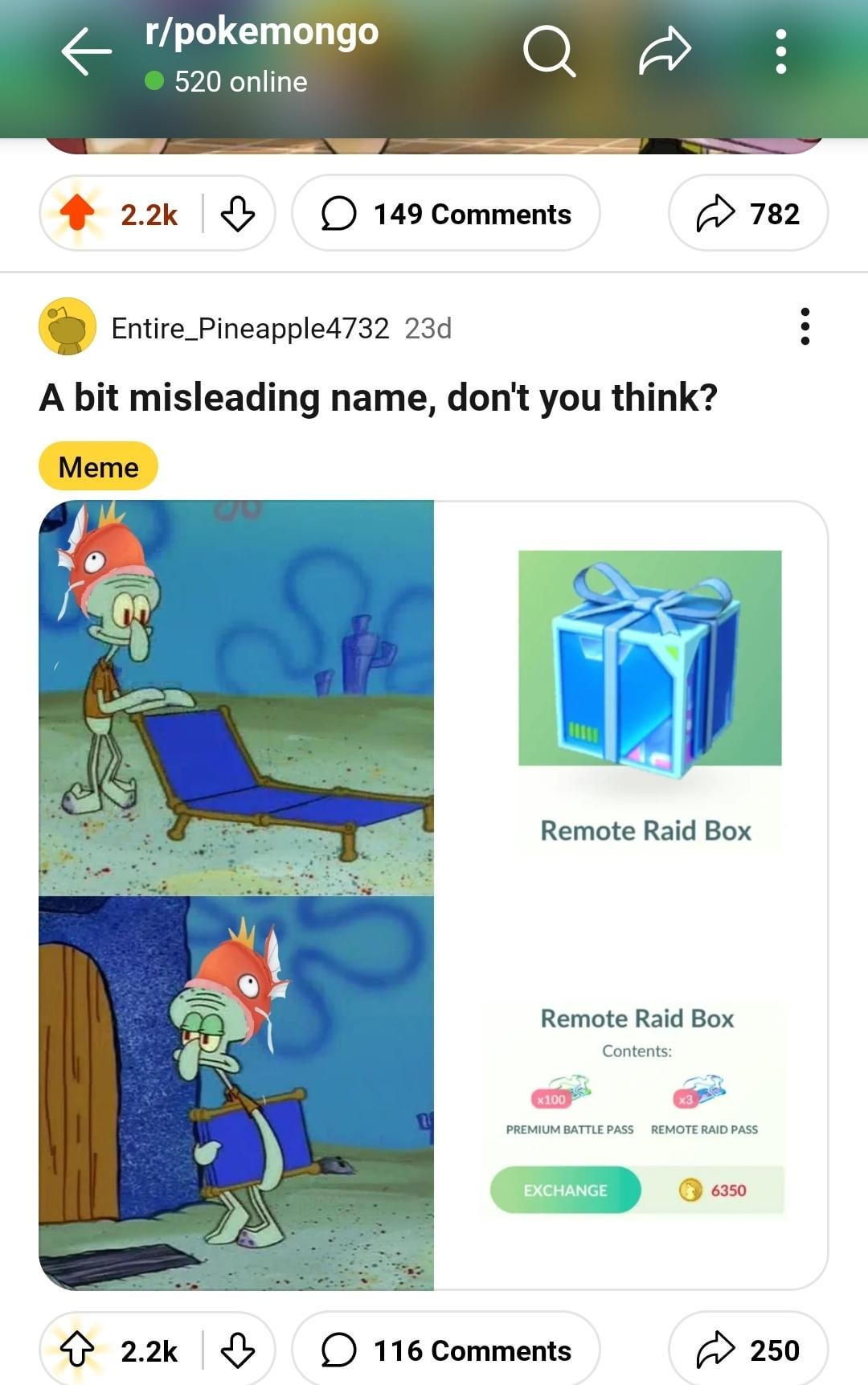Filter by the Meme flair
The width and height of the screenshot is (868, 1385).
click(98, 466)
